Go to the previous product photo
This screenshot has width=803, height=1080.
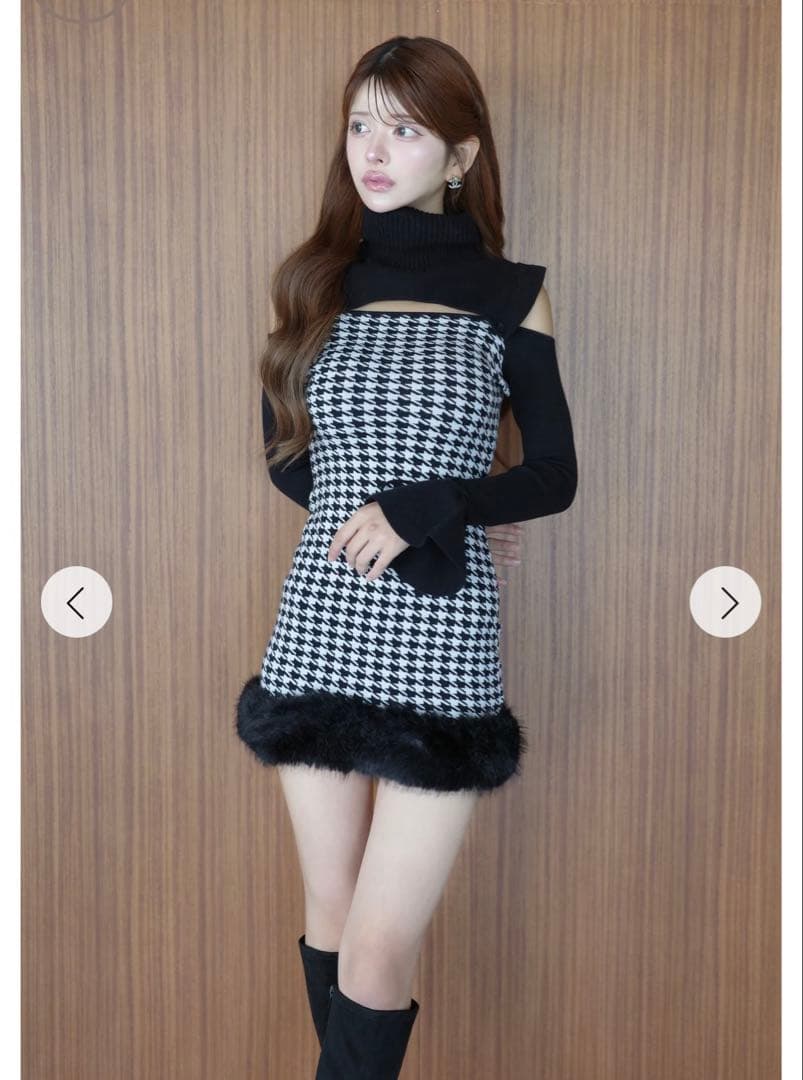pyautogui.click(x=76, y=602)
